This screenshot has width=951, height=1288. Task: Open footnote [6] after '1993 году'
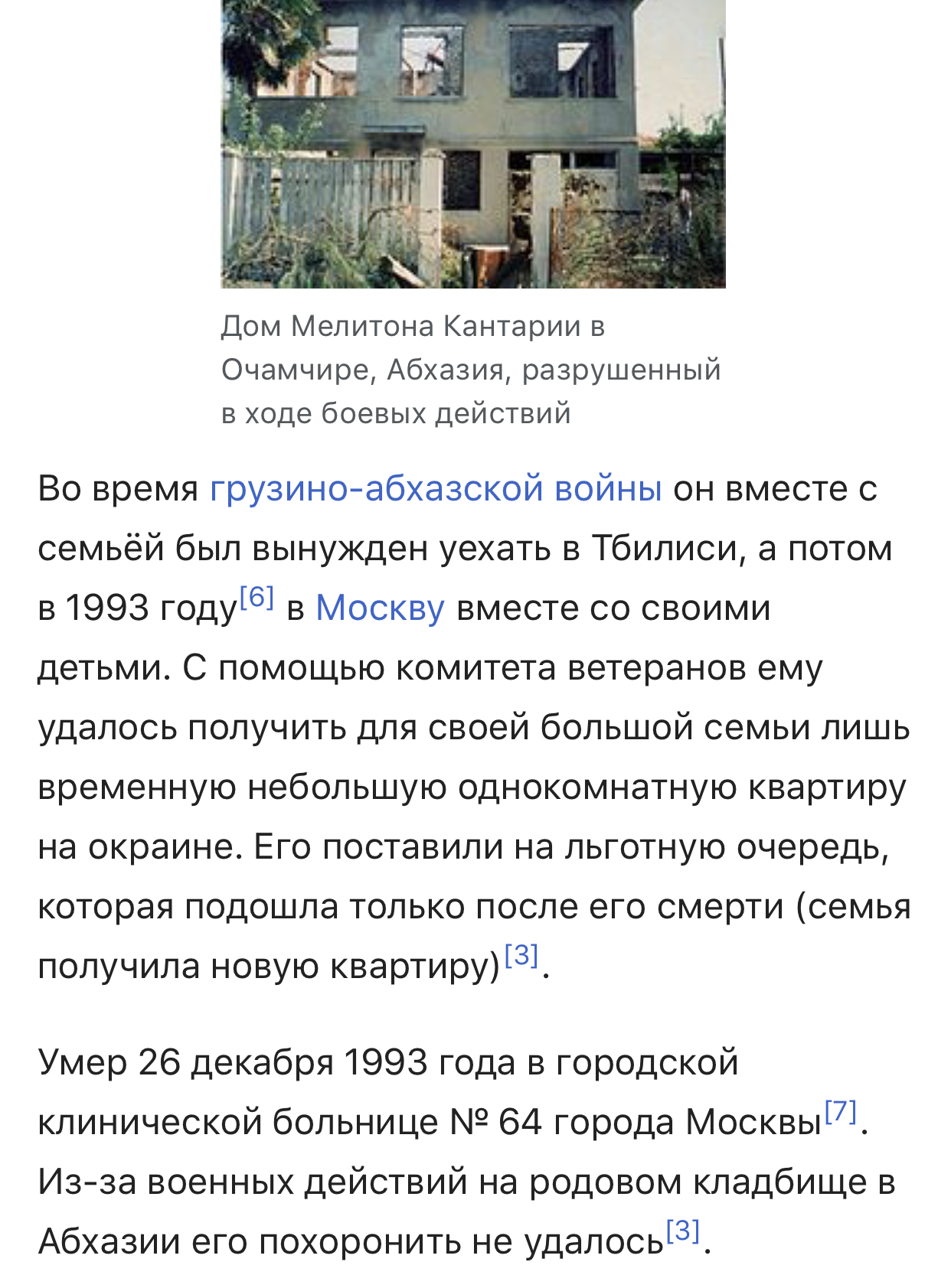click(257, 597)
